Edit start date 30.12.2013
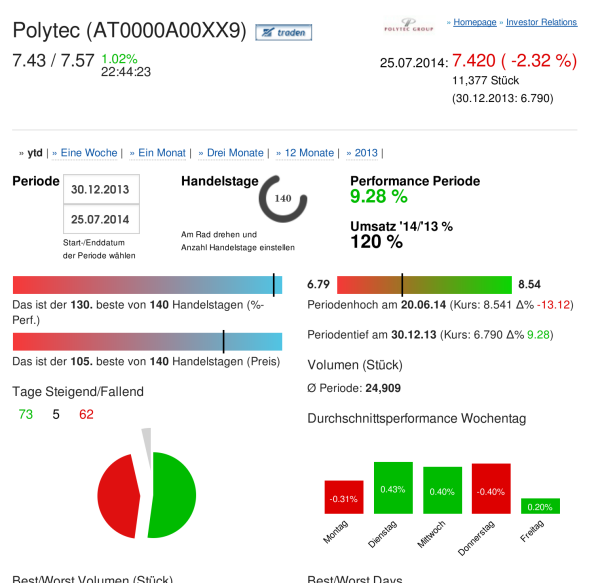This screenshot has width=600, height=583. [101, 190]
